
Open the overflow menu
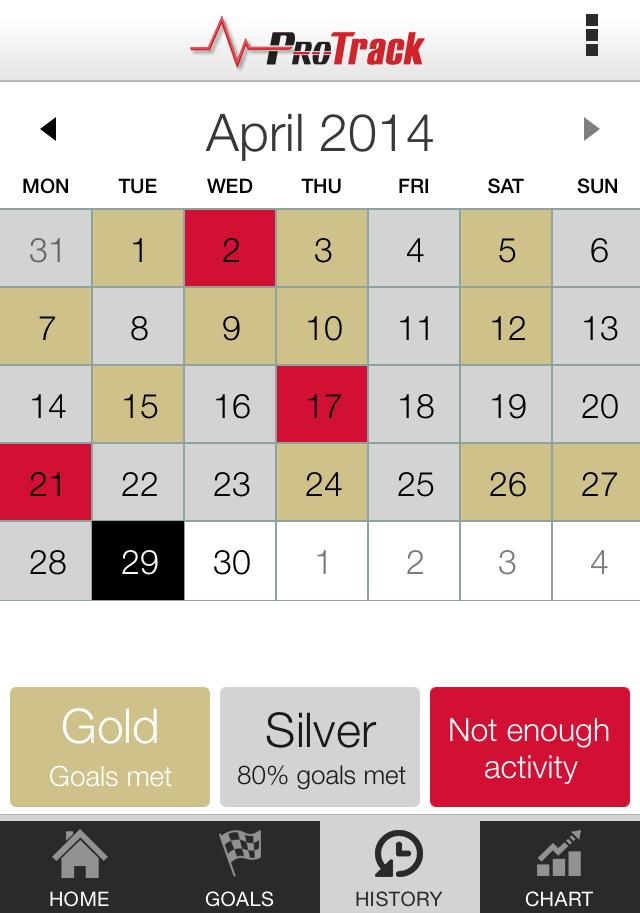tap(592, 35)
